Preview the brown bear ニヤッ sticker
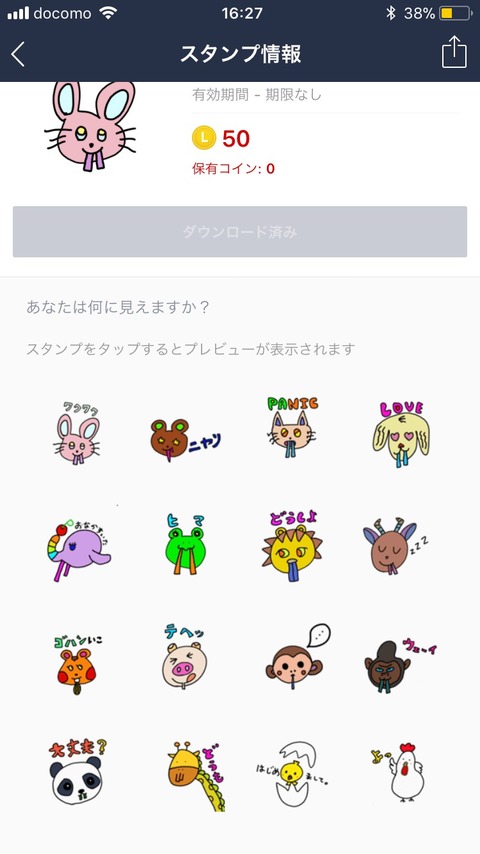This screenshot has height=854, width=480. pyautogui.click(x=185, y=438)
